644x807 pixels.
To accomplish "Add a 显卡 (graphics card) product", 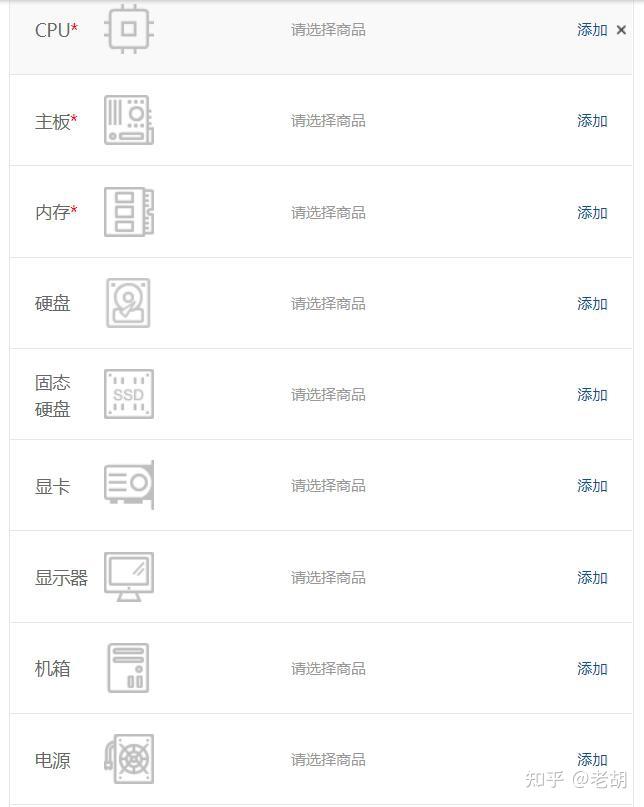I will coord(592,486).
